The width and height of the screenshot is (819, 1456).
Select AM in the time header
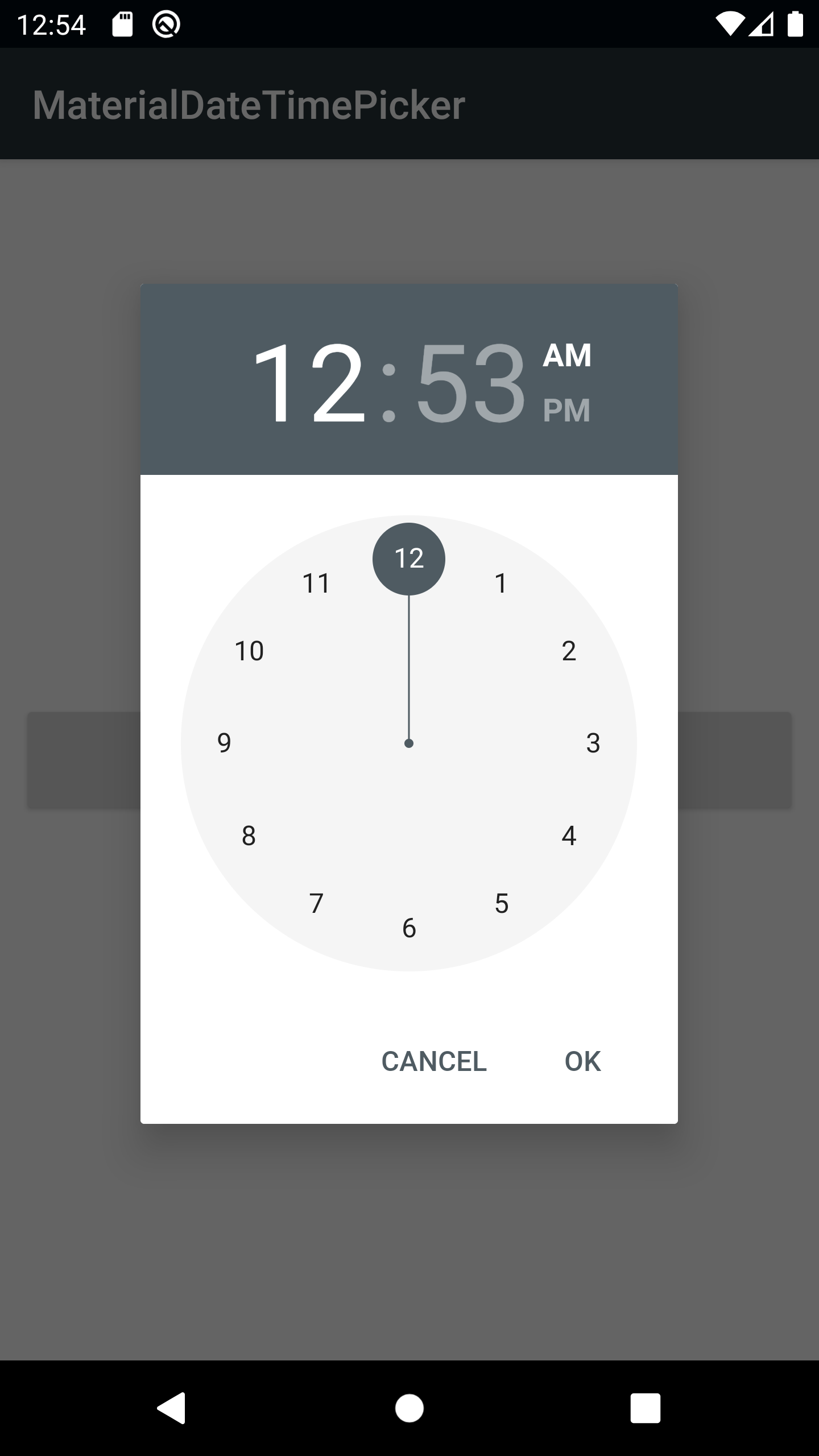567,355
